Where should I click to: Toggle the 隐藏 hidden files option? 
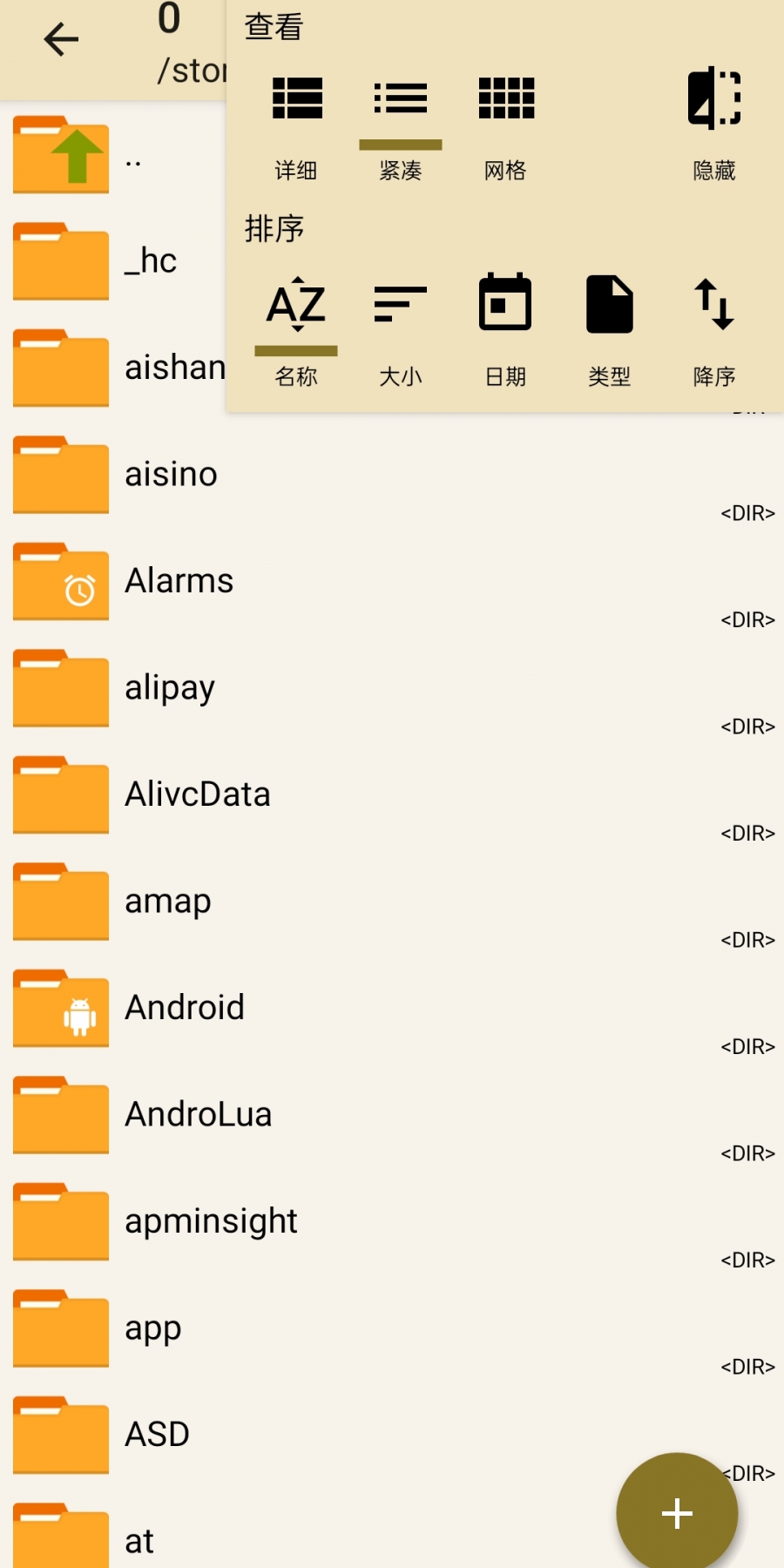tap(714, 122)
